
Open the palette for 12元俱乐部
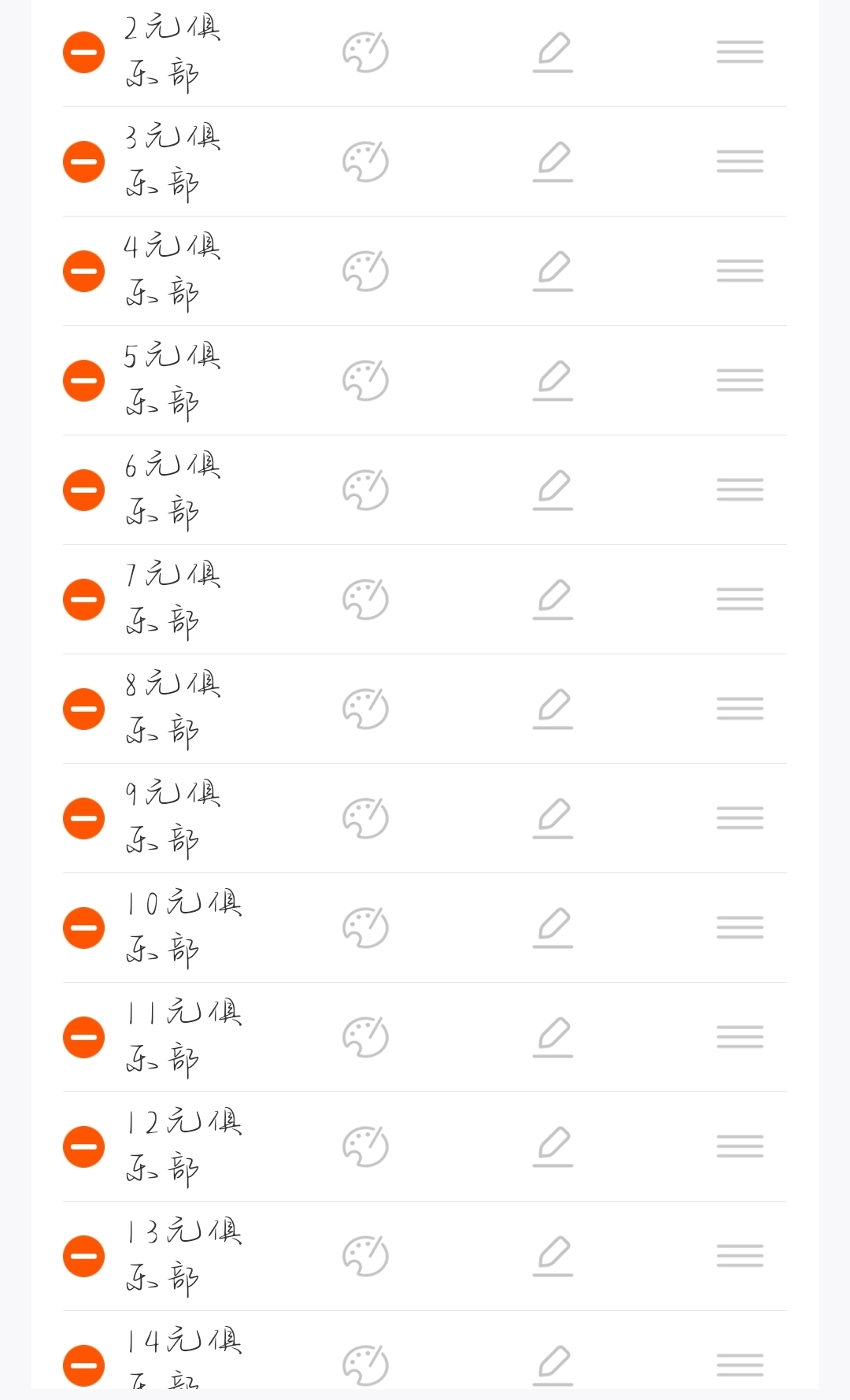[365, 1146]
